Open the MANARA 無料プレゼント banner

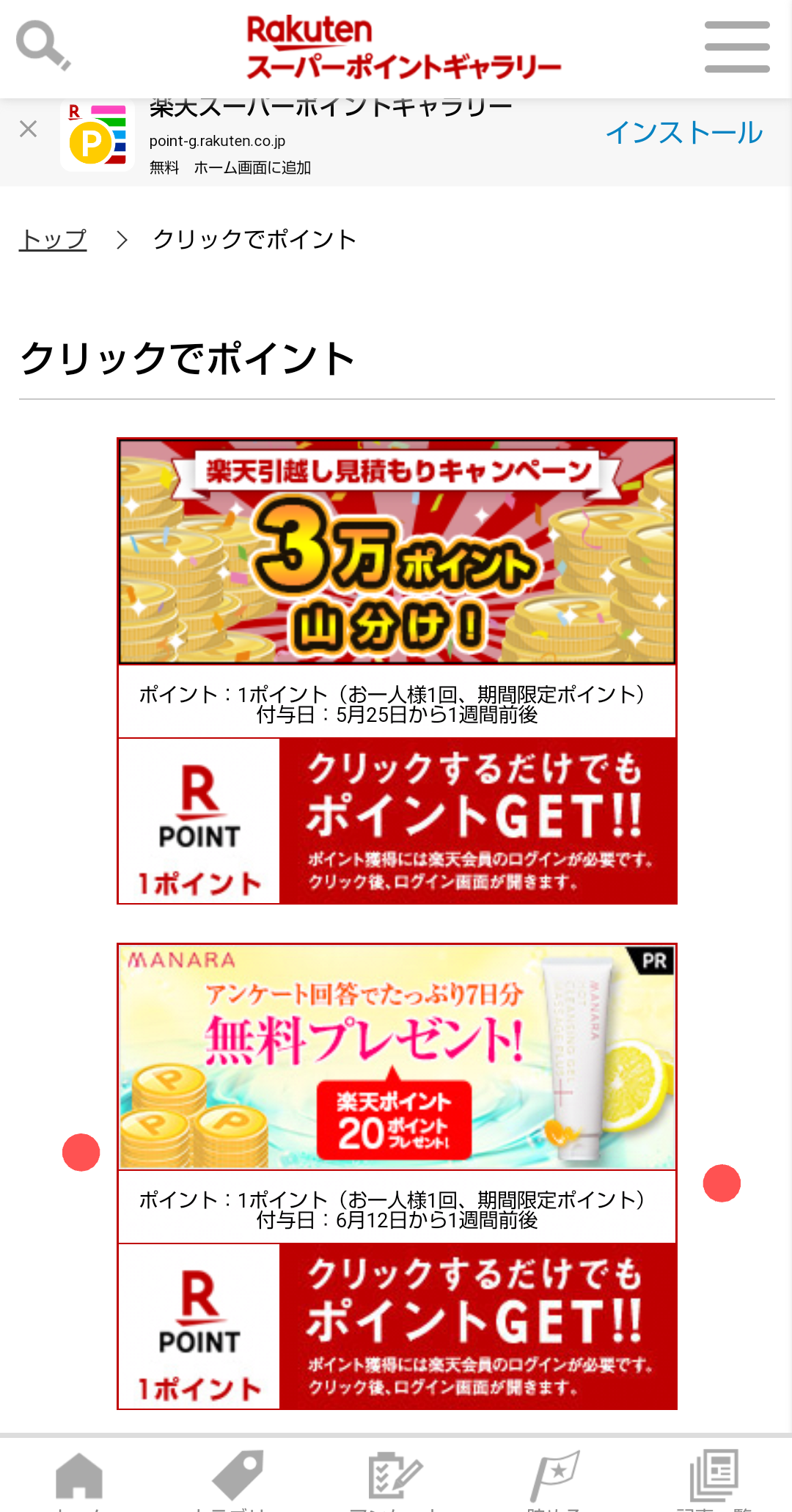397,1056
